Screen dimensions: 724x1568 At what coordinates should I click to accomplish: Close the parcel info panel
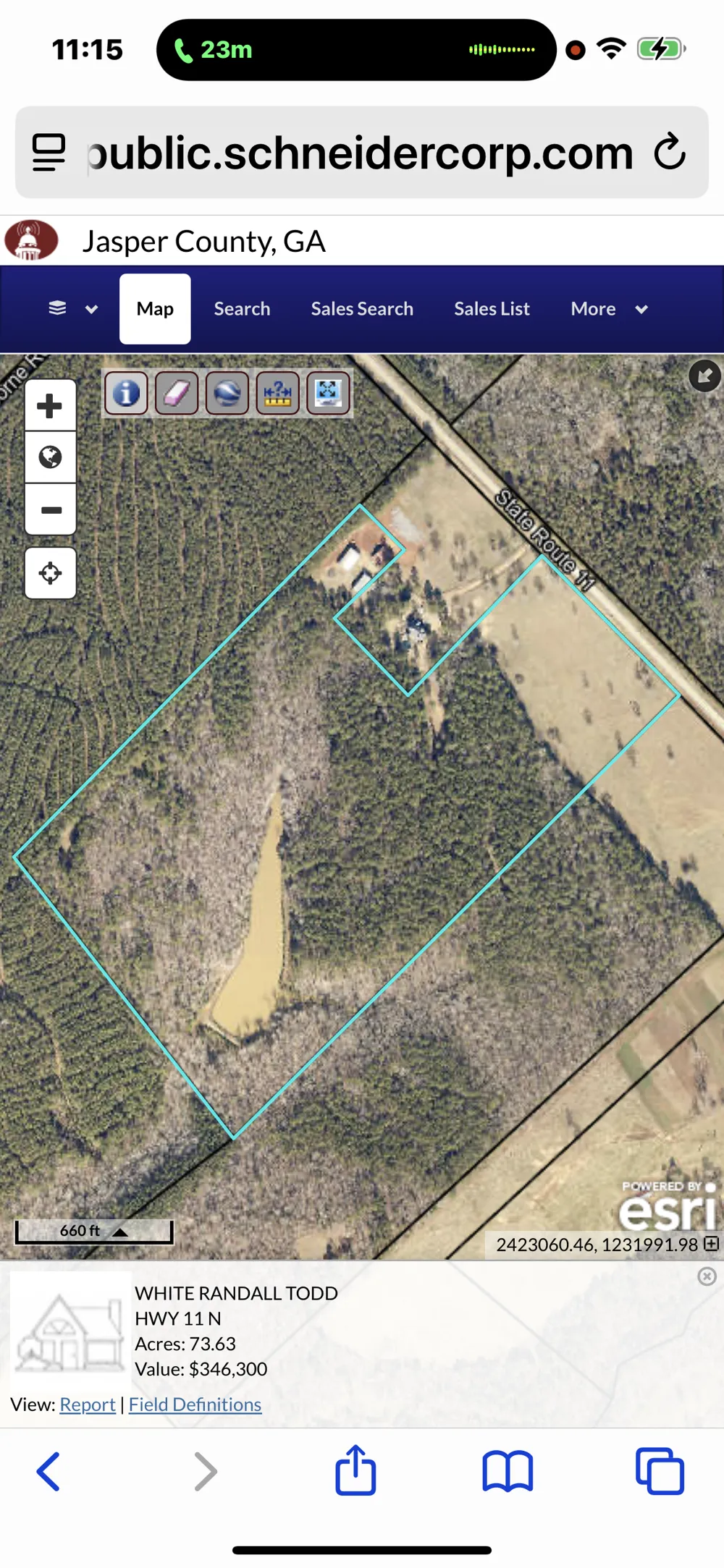tap(707, 1276)
